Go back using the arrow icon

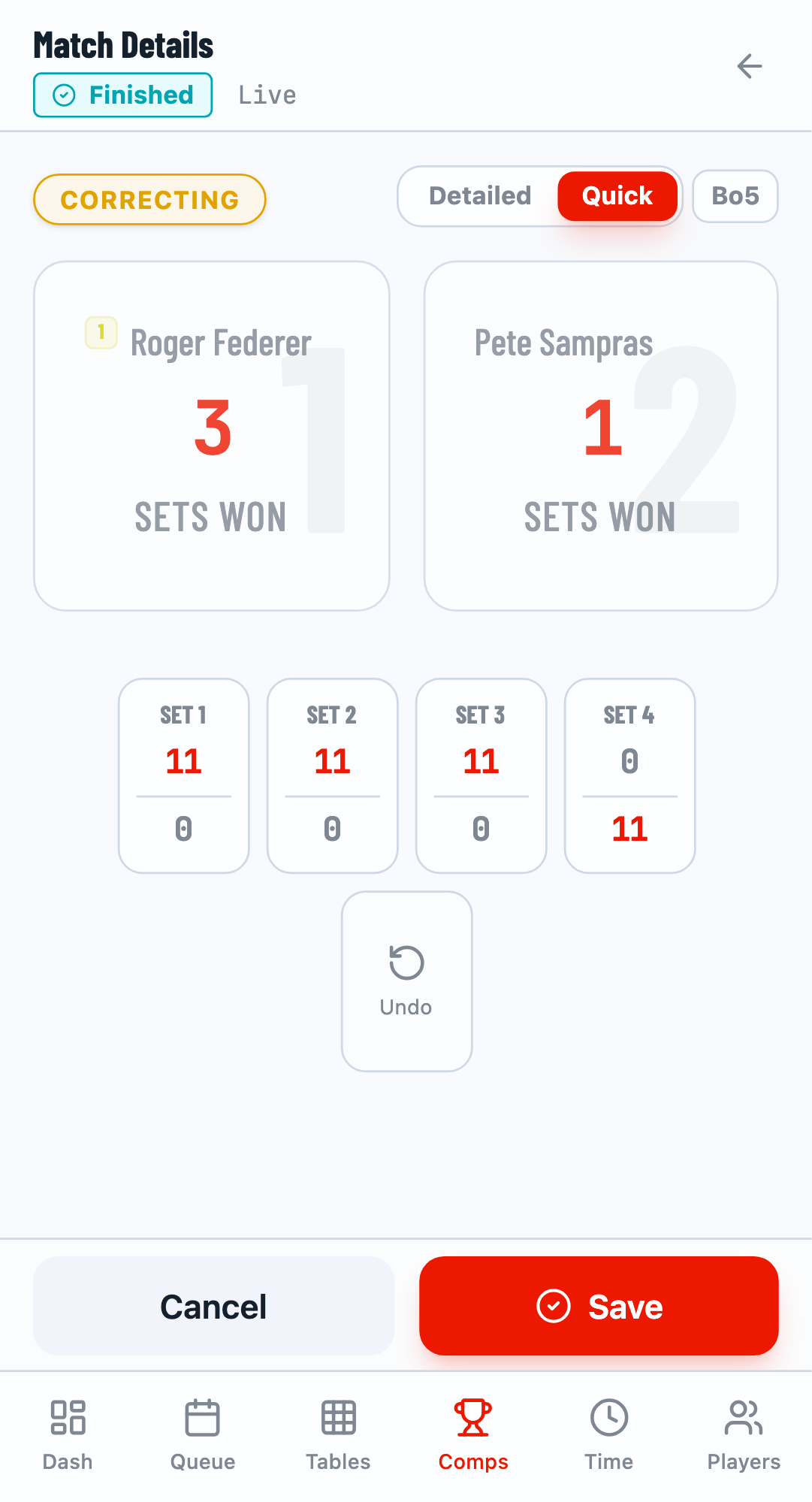point(749,66)
